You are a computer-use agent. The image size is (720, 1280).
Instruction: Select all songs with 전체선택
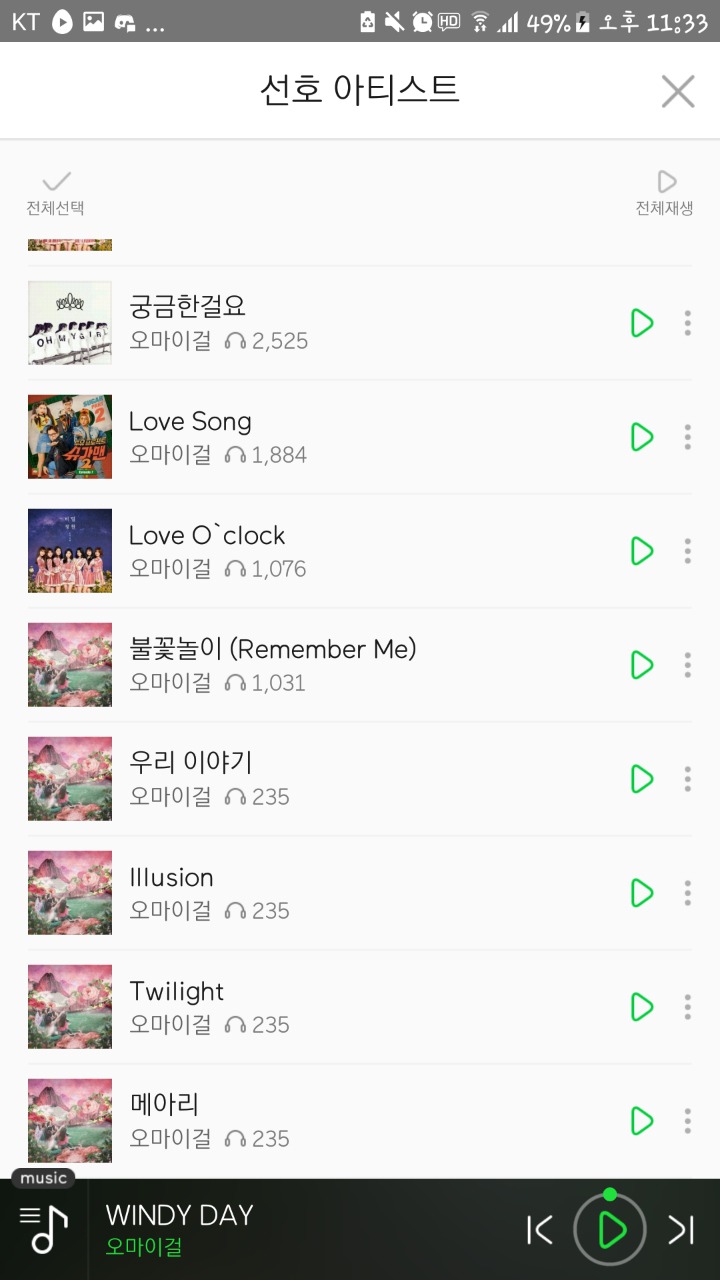tap(56, 193)
